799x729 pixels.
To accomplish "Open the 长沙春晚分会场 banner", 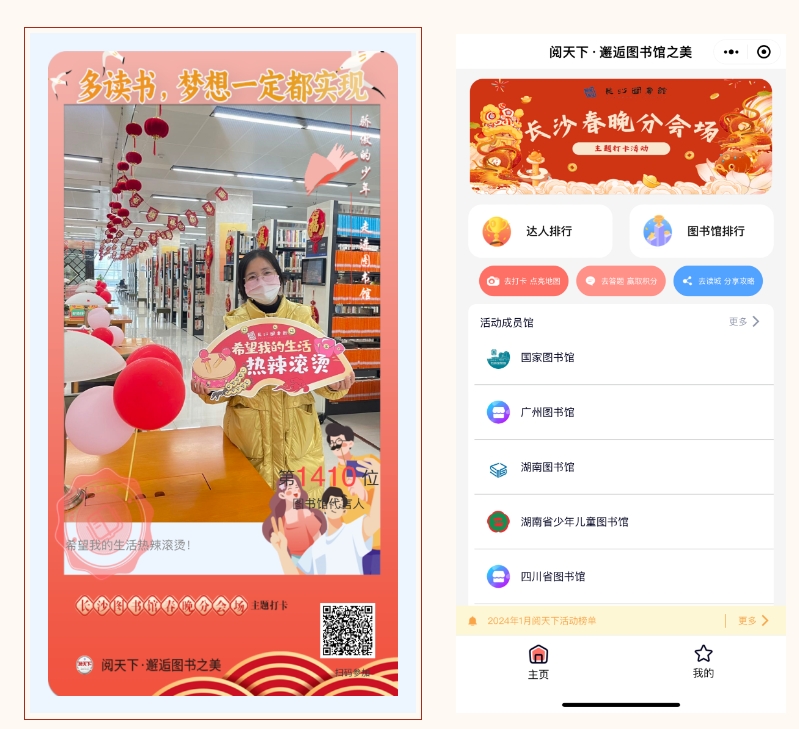I will [x=620, y=136].
